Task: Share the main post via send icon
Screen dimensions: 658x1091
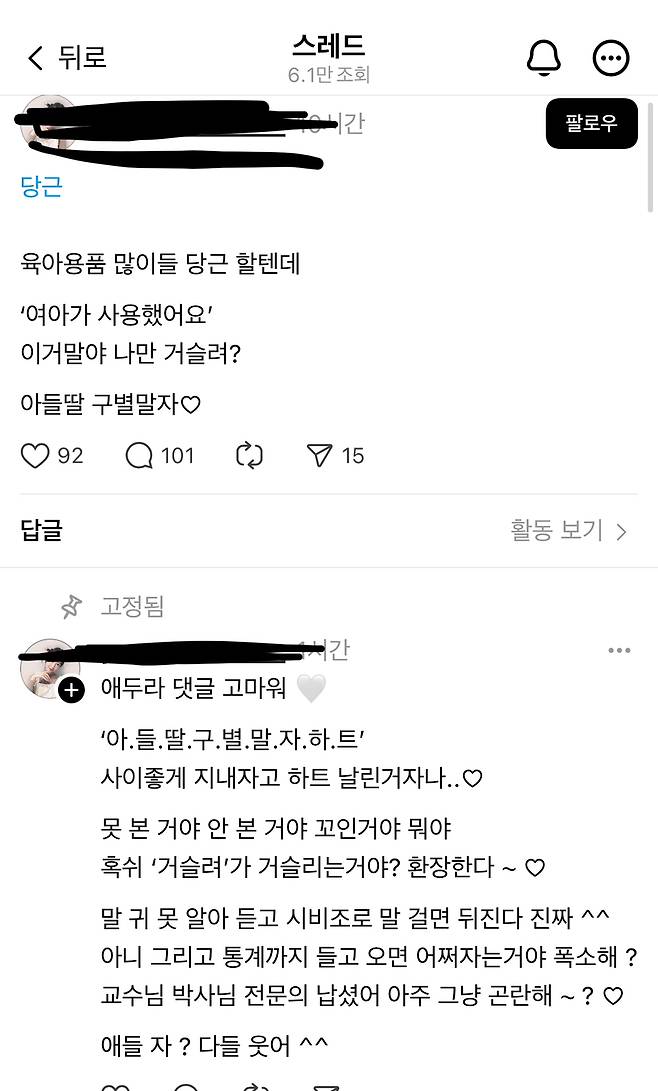Action: coord(319,456)
